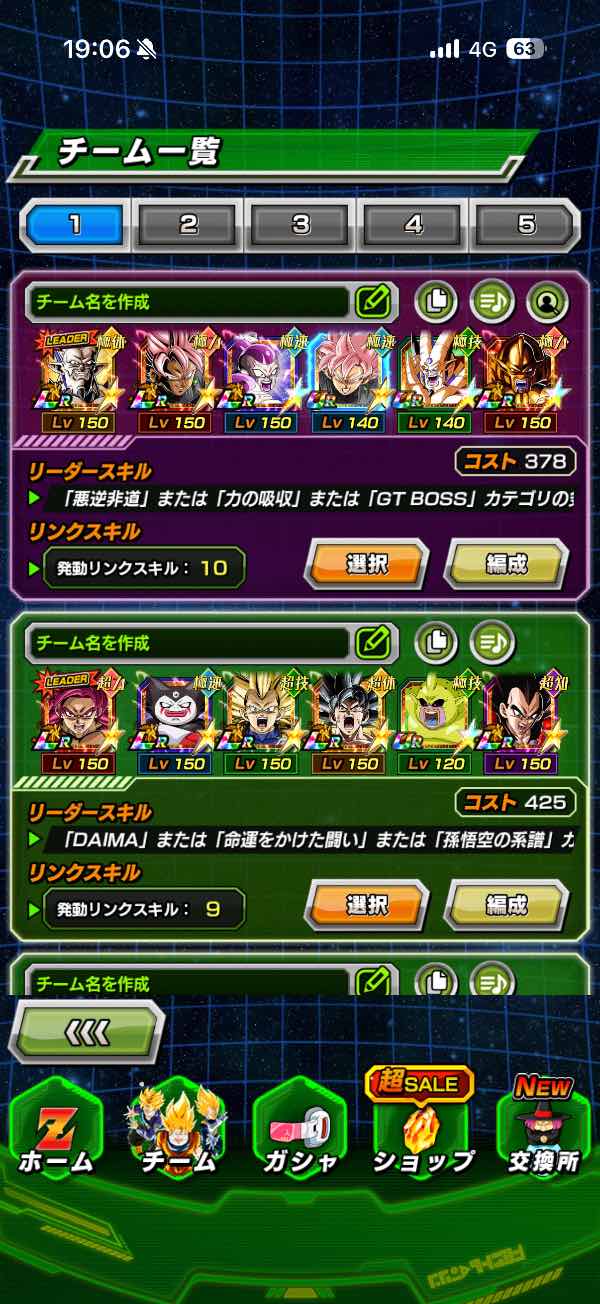Edit the second team's name
Screen dimensions: 600x1304
click(x=373, y=640)
